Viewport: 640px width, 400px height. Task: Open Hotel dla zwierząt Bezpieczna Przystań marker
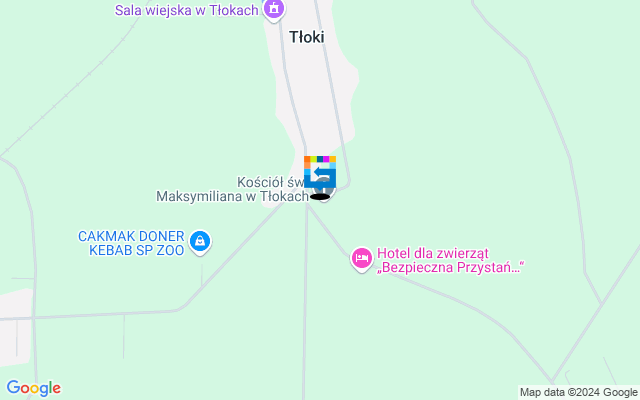click(x=361, y=259)
